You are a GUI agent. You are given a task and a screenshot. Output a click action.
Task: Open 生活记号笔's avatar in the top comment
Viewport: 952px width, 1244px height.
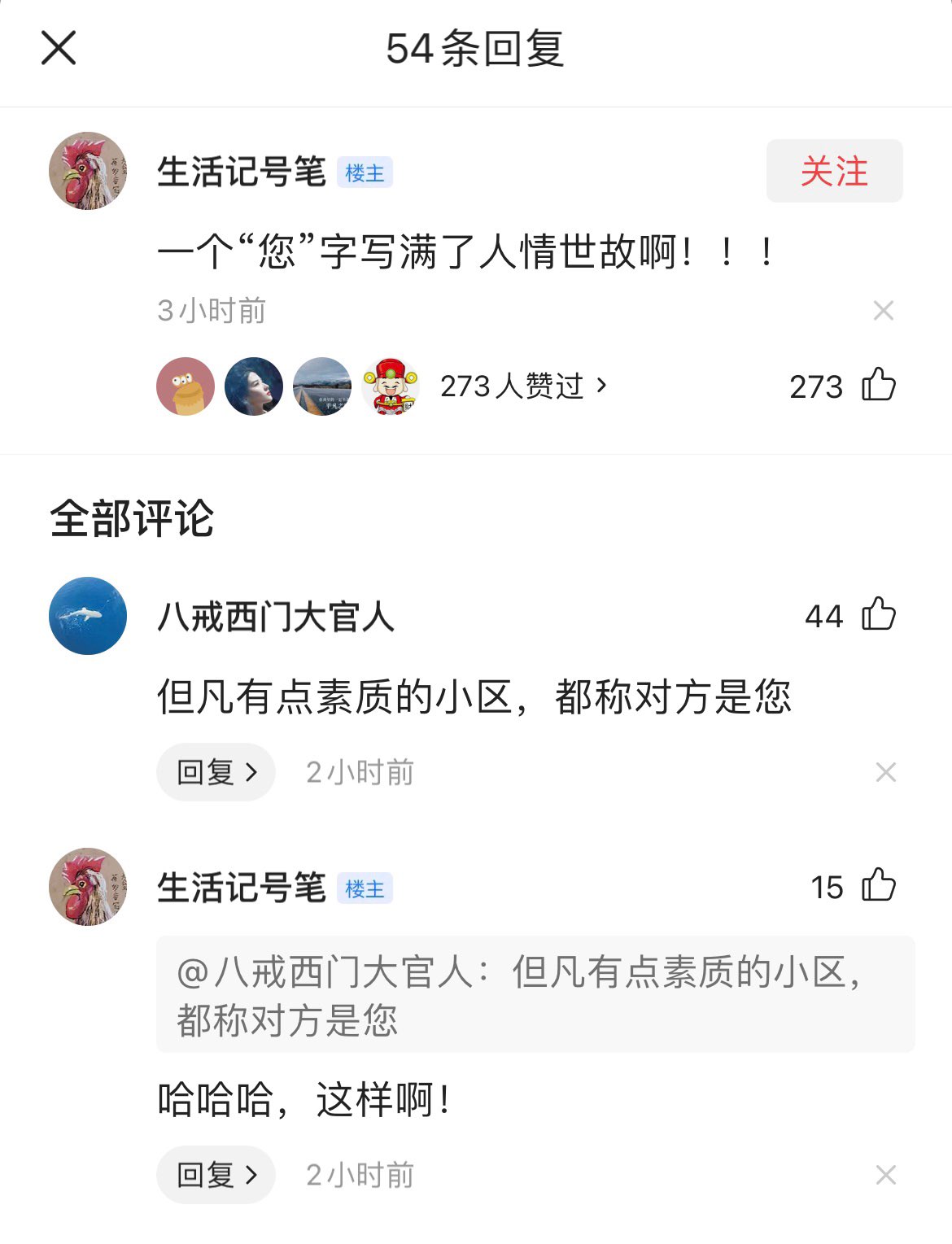coord(88,171)
